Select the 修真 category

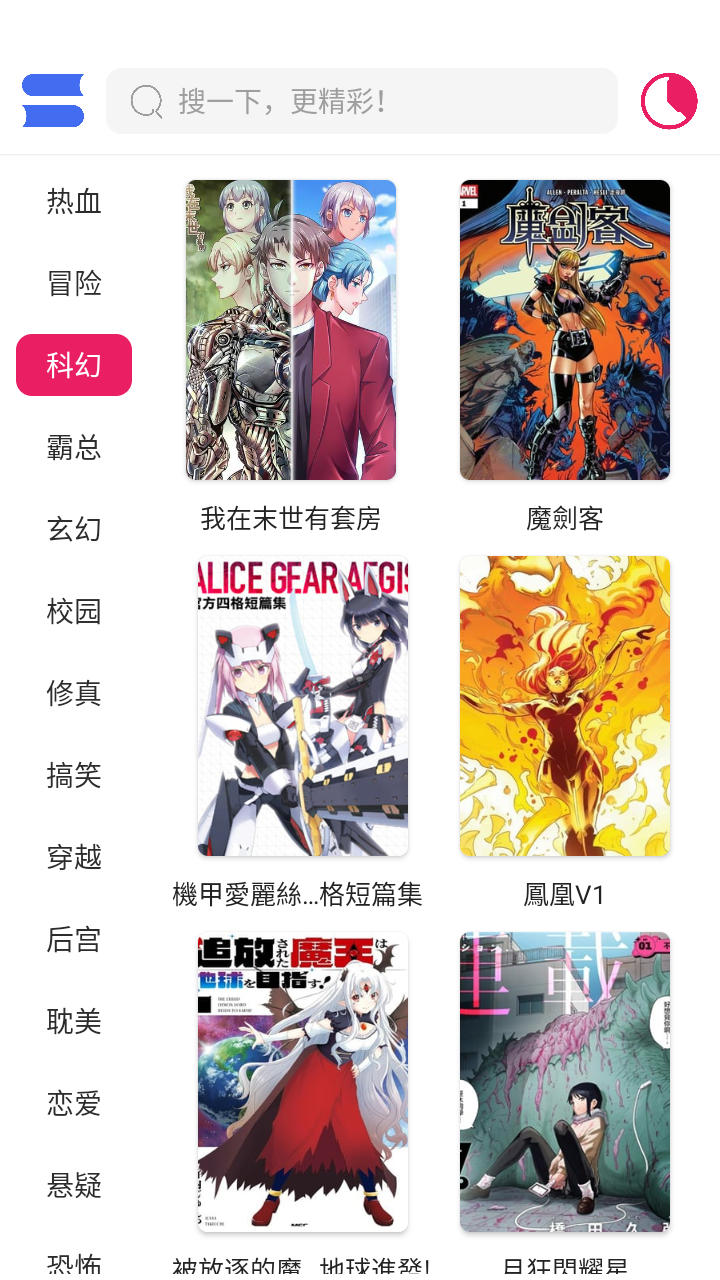click(x=73, y=693)
